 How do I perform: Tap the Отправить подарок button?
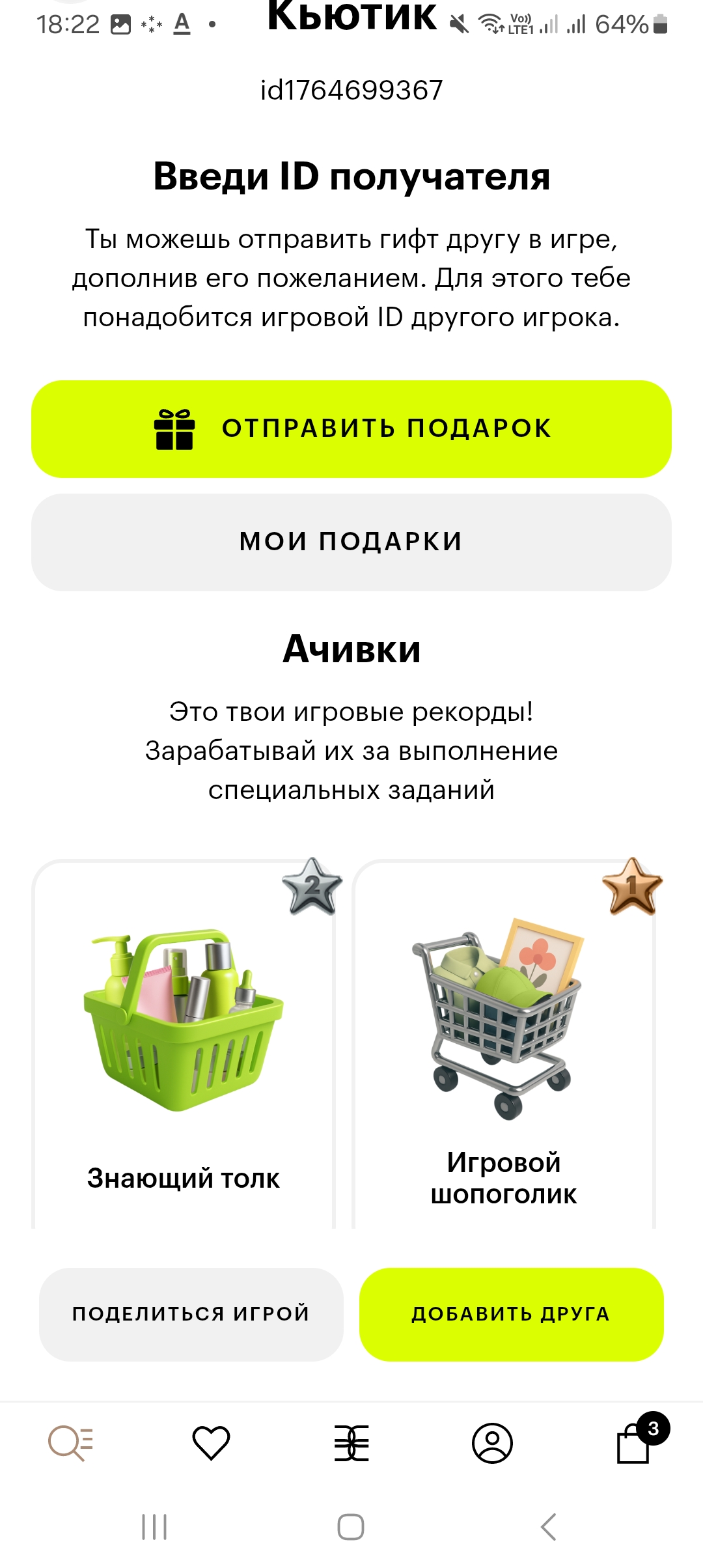[x=351, y=429]
